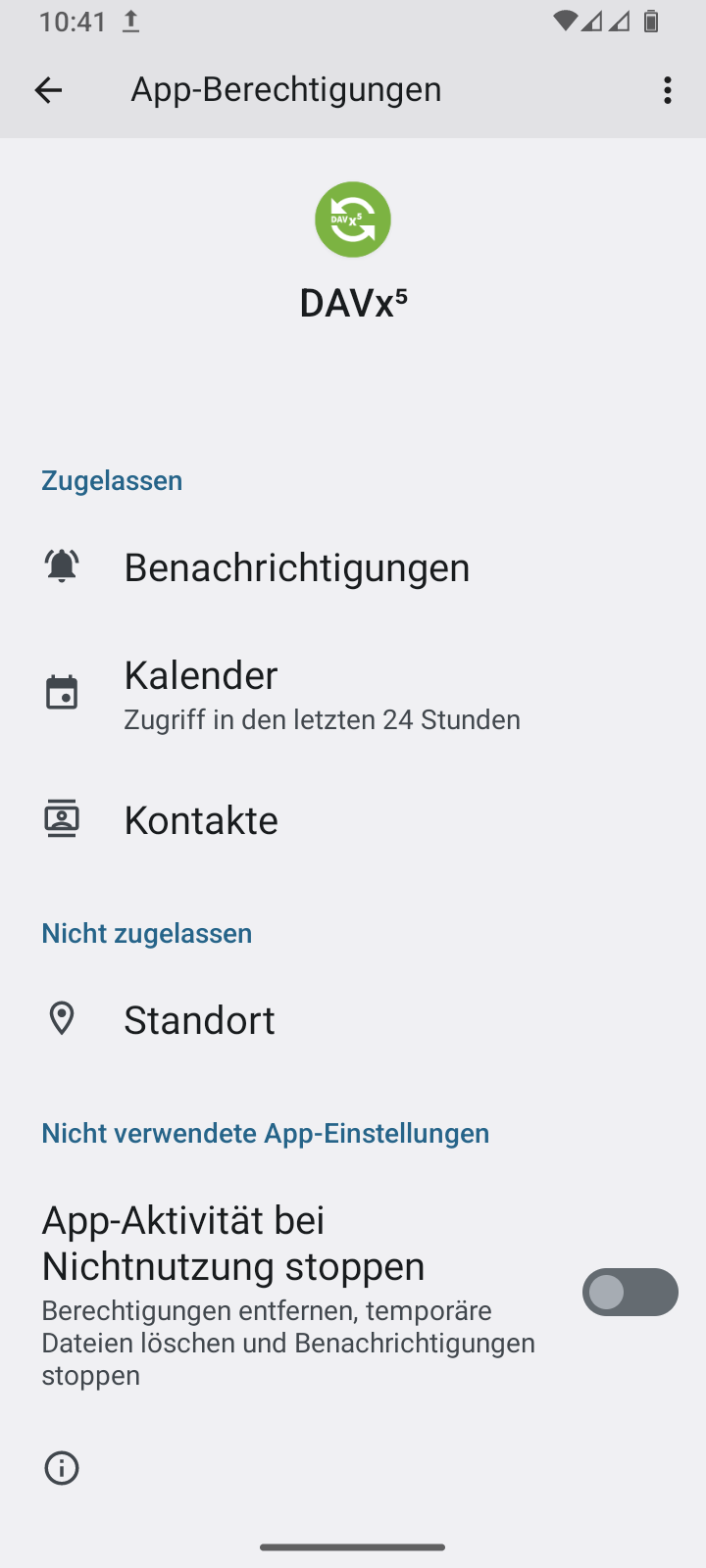
Task: Enable App-Aktivität bei Nichtnutzung stoppen
Action: point(630,1293)
